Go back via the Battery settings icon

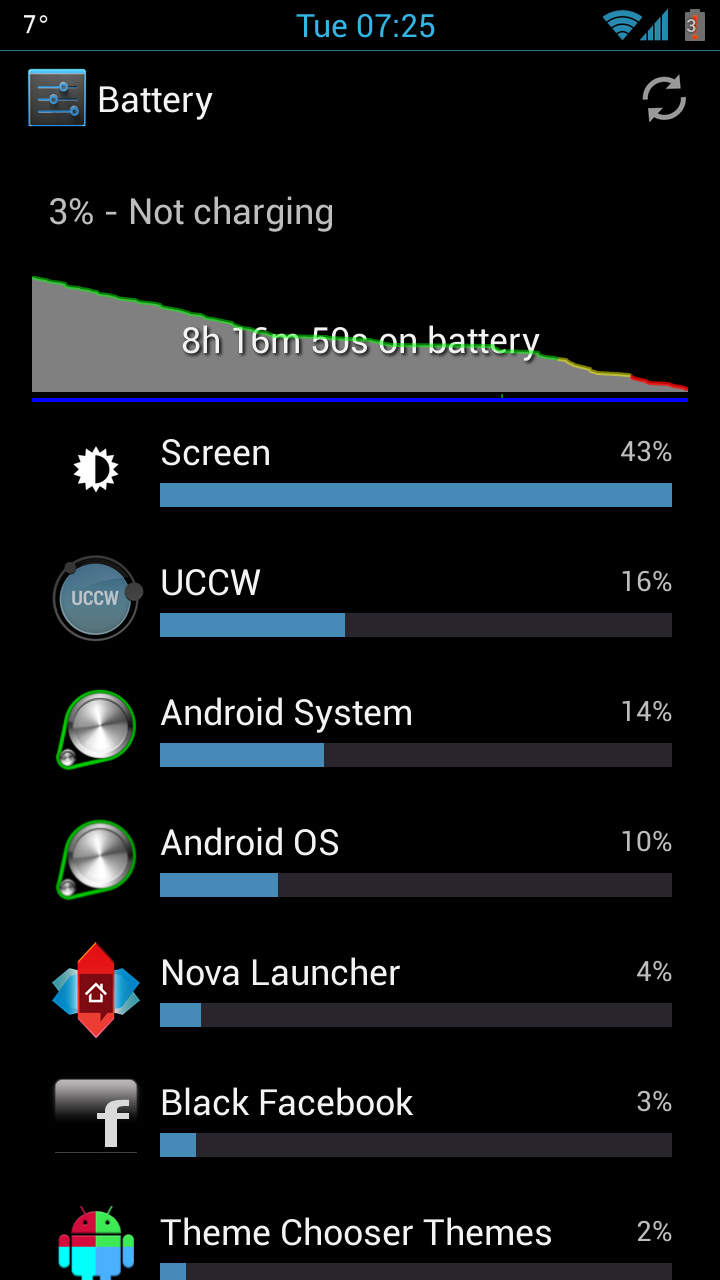pyautogui.click(x=57, y=99)
